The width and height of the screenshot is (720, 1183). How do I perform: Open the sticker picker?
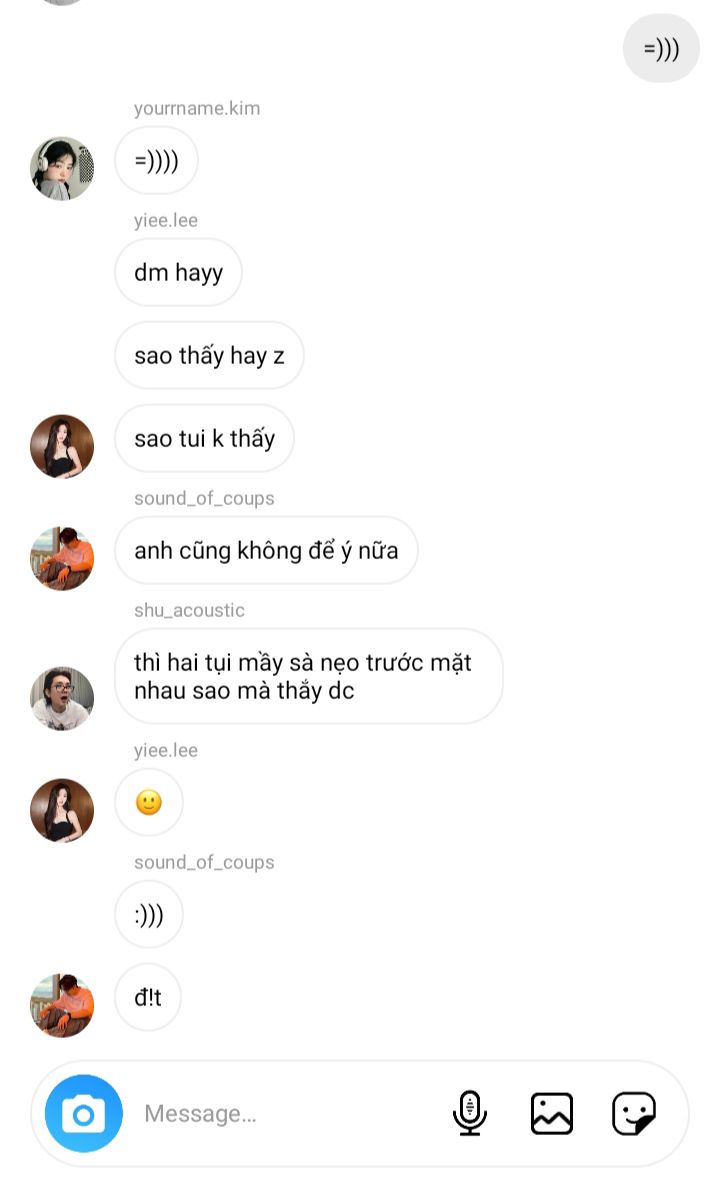point(634,1113)
